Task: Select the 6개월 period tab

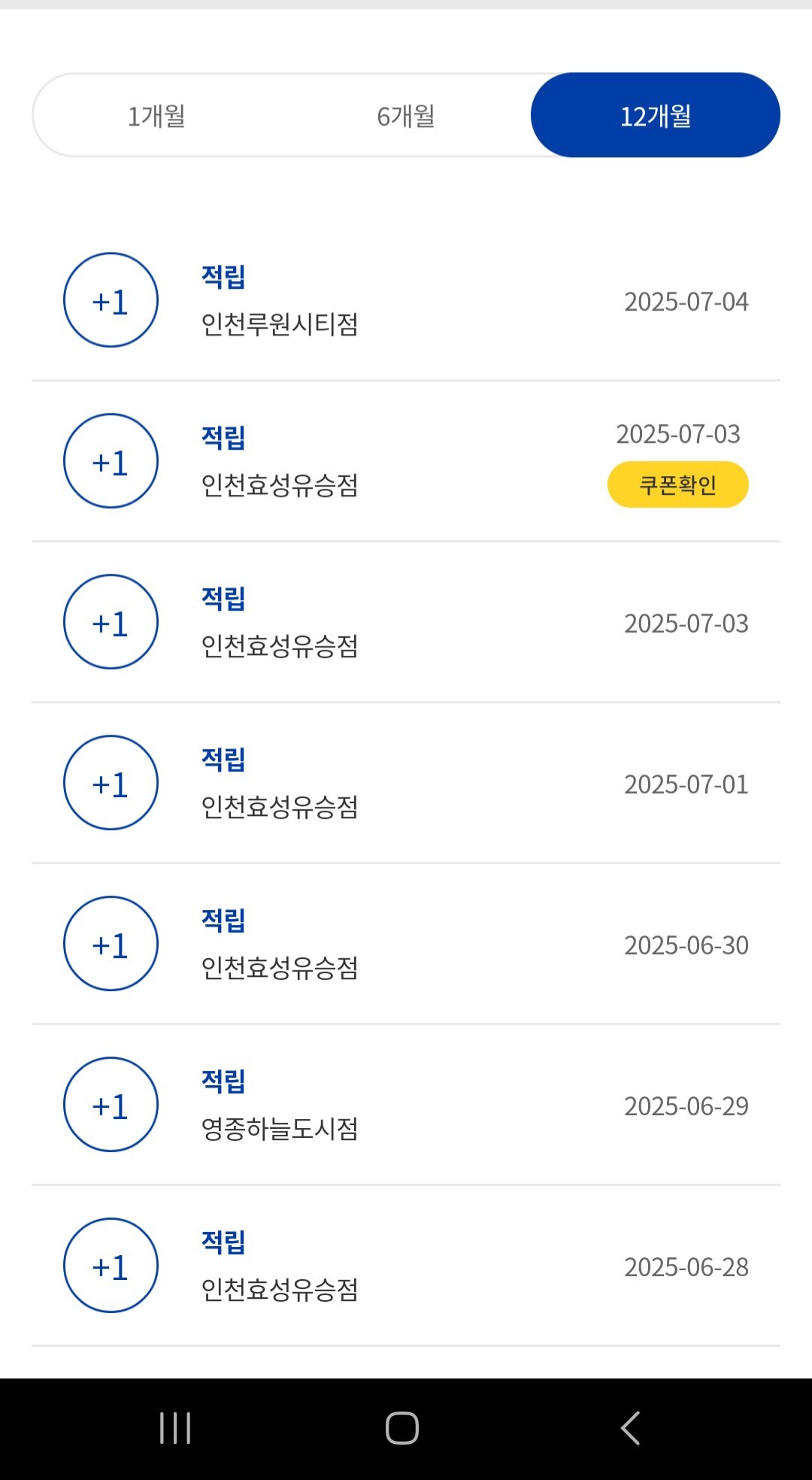Action: (x=406, y=116)
